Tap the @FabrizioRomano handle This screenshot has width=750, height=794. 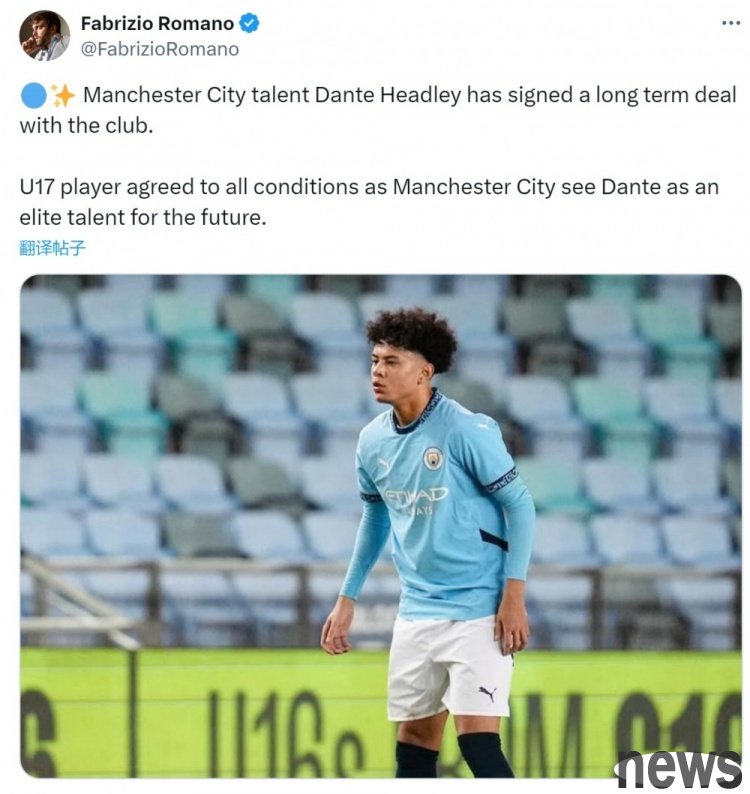point(159,48)
